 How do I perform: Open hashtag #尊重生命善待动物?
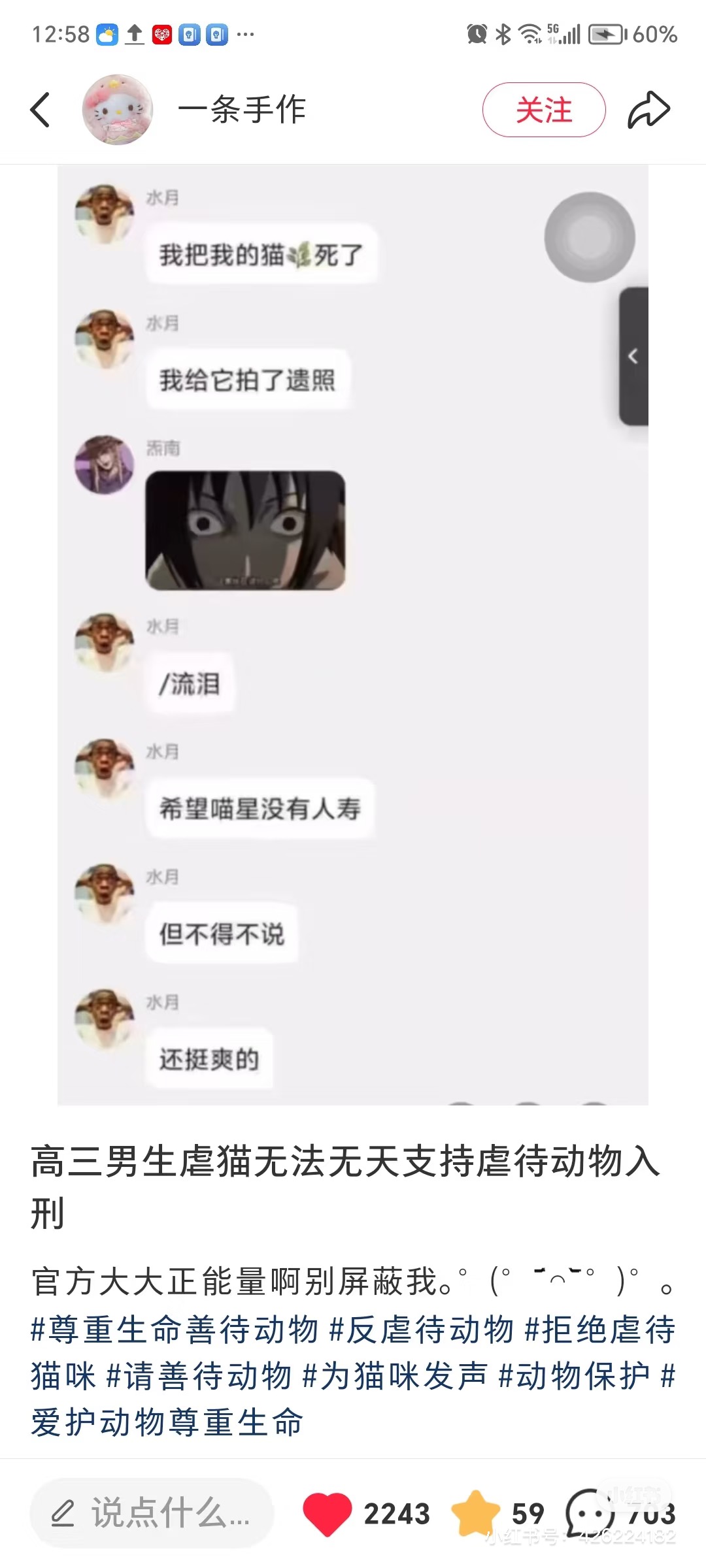[x=174, y=1330]
